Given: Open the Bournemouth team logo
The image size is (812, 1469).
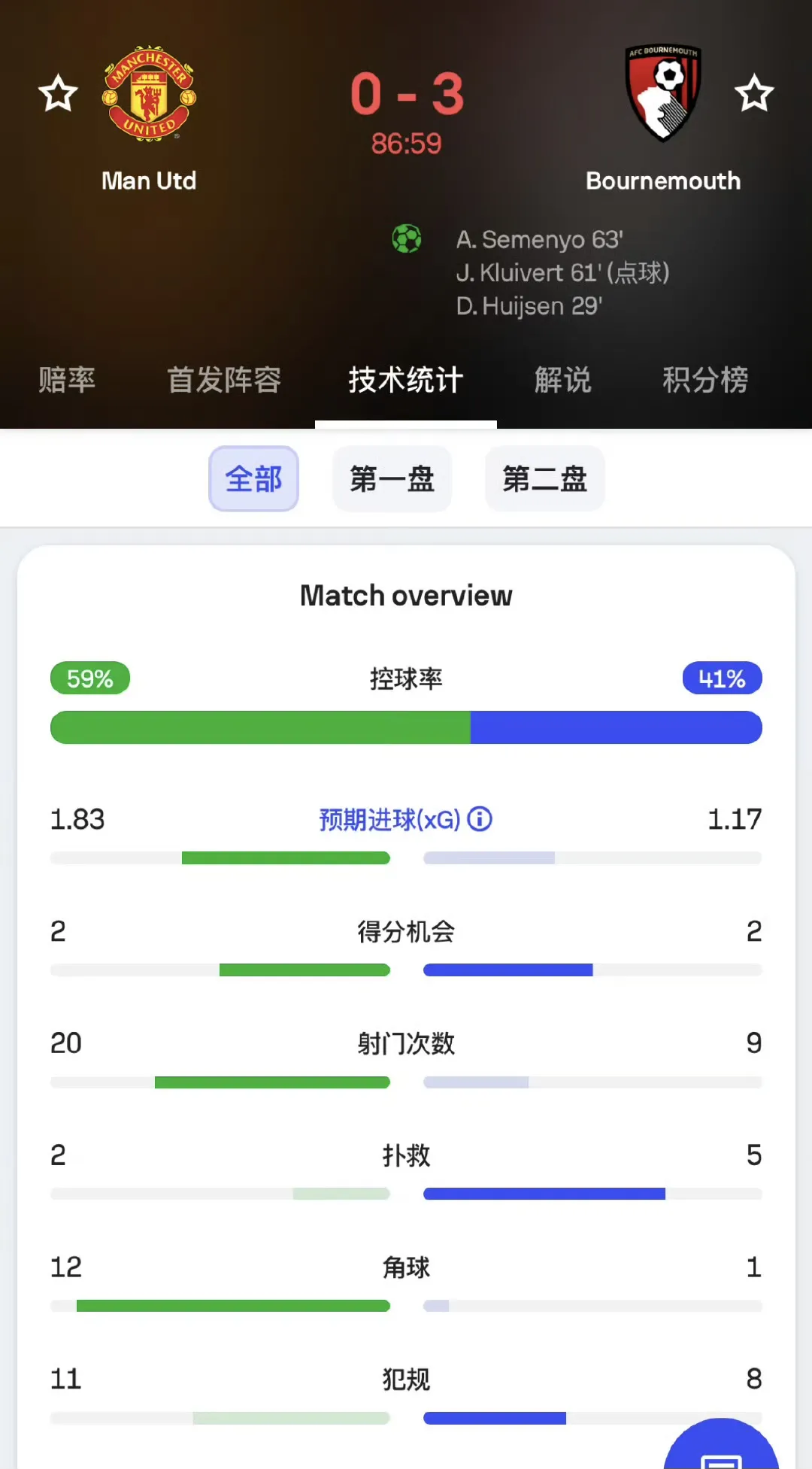Looking at the screenshot, I should coord(663,93).
